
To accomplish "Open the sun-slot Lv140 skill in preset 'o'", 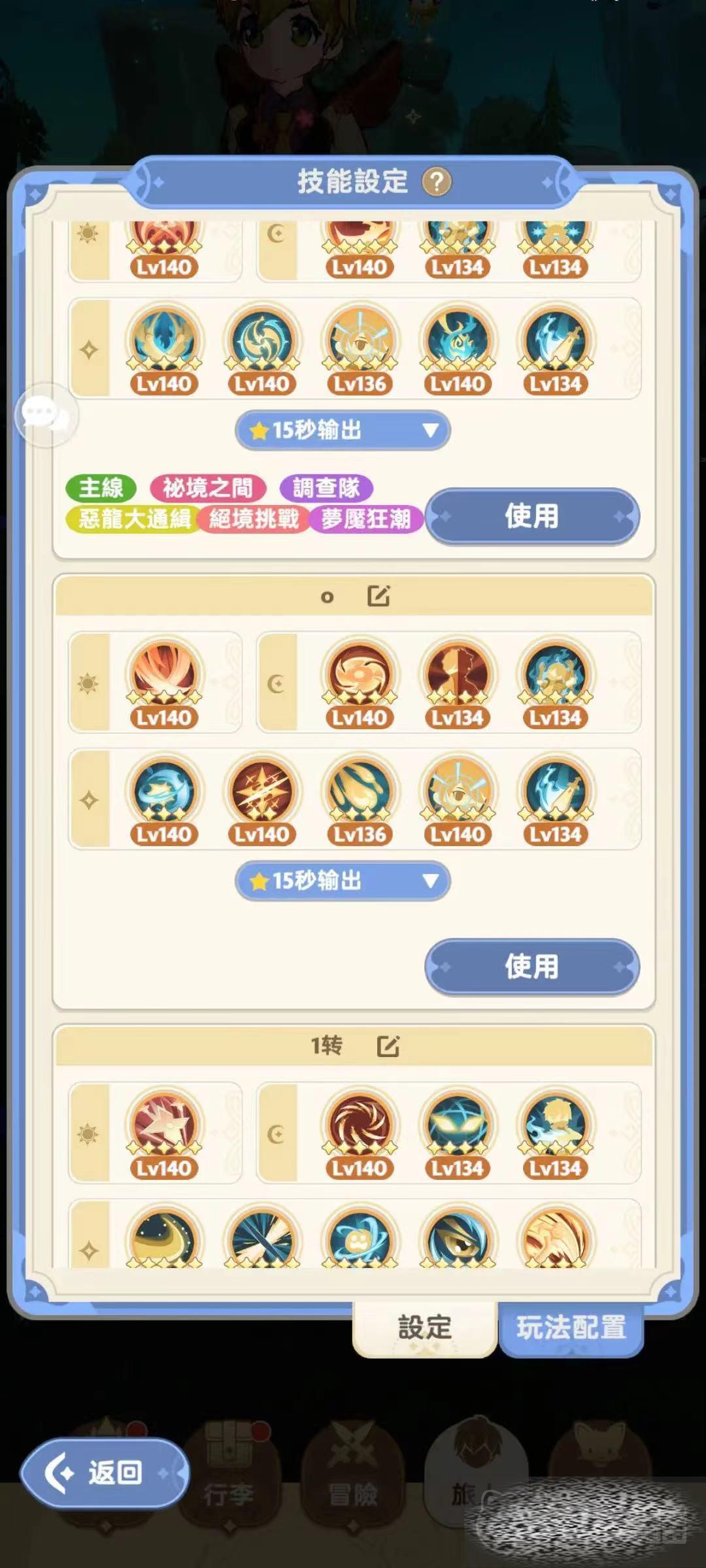I will 164,679.
